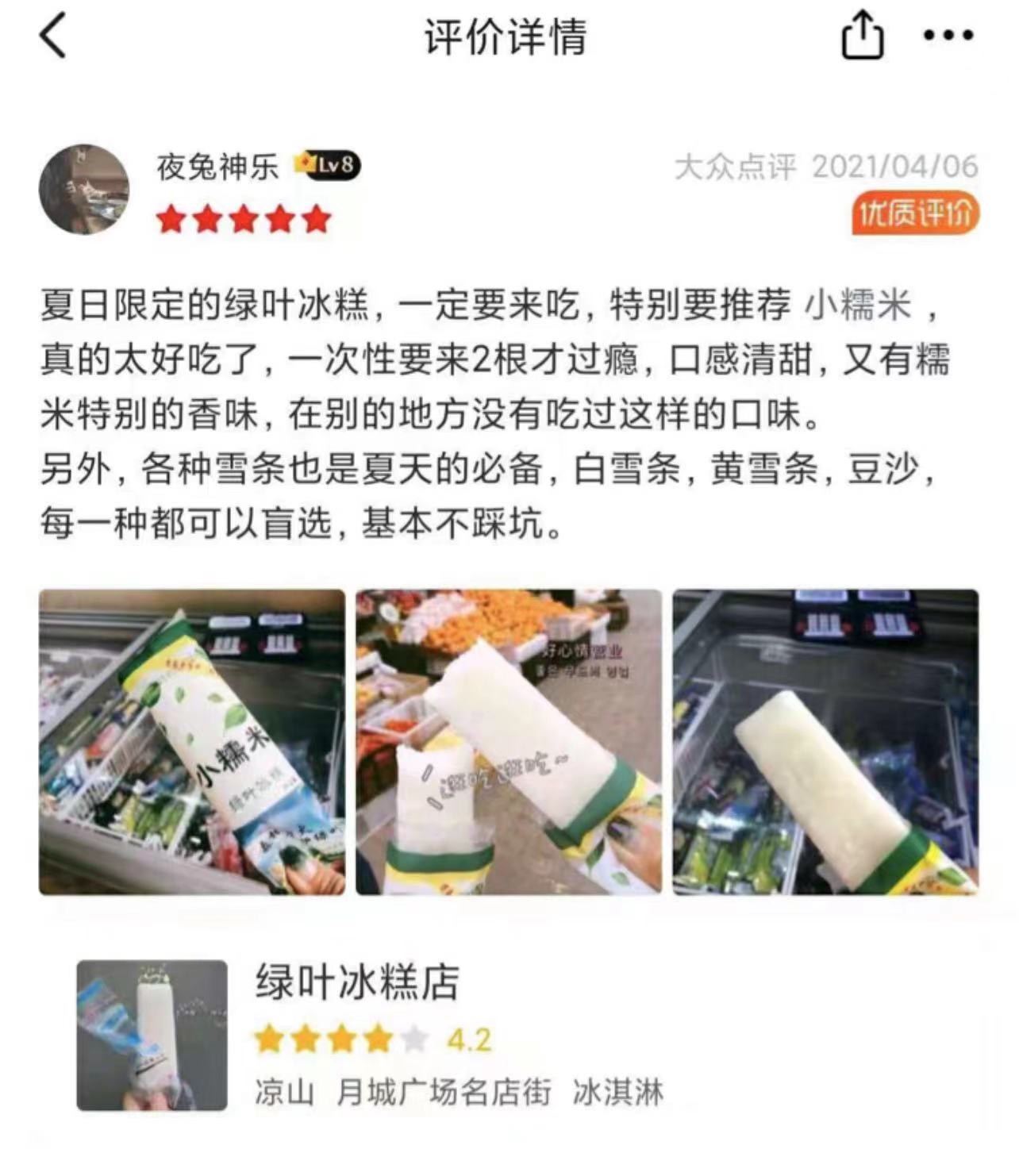Tap the highlighted 小糯米 dish link

(x=858, y=306)
